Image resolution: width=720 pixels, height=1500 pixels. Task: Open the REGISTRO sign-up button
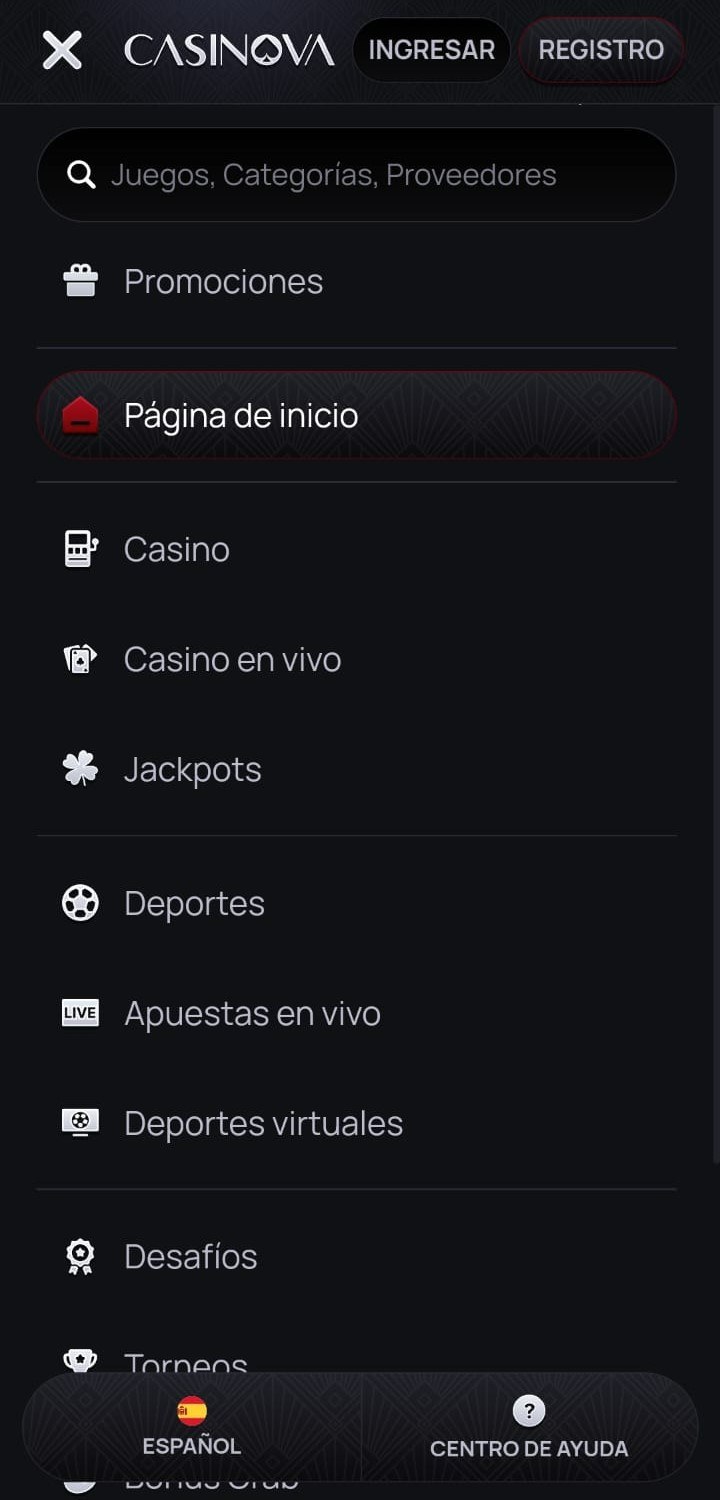click(x=601, y=50)
